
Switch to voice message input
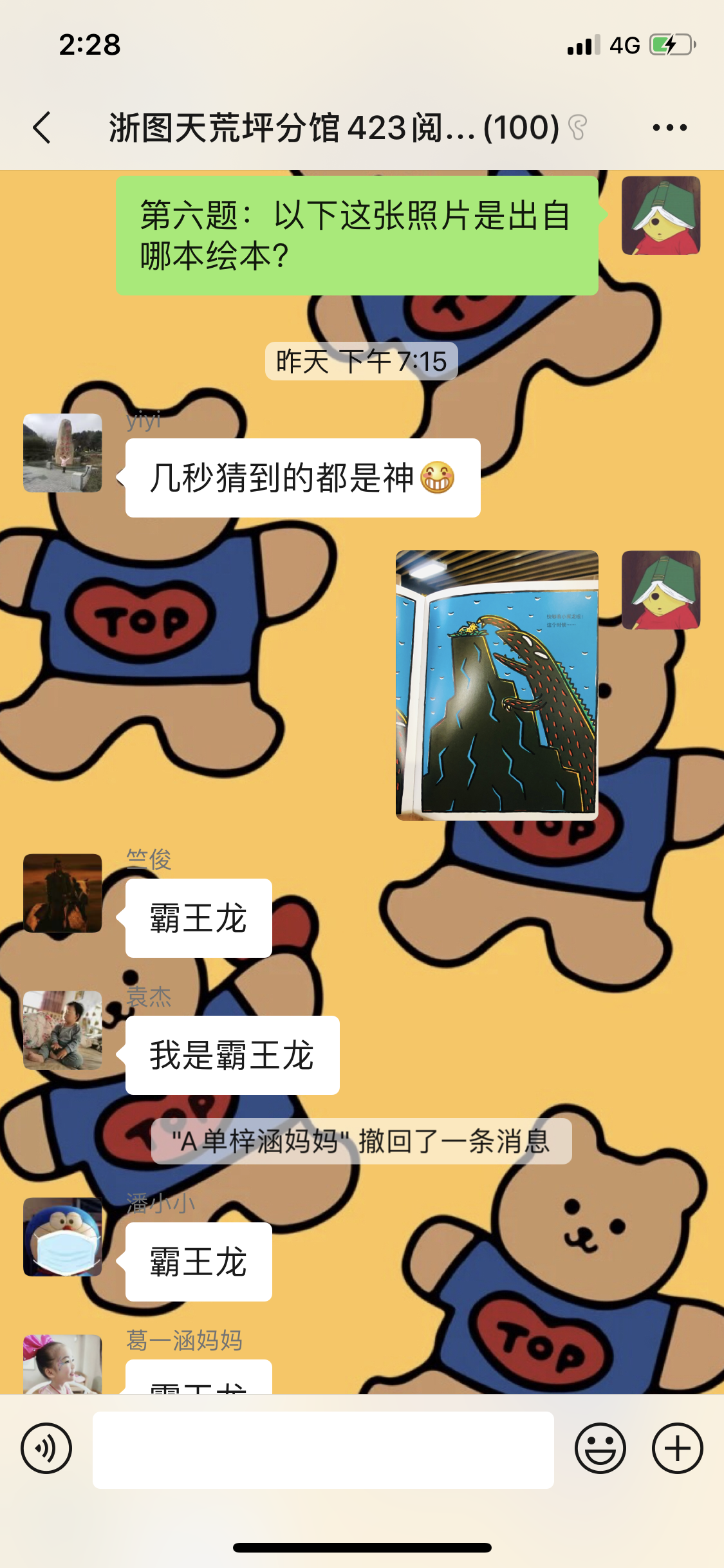[x=46, y=1449]
